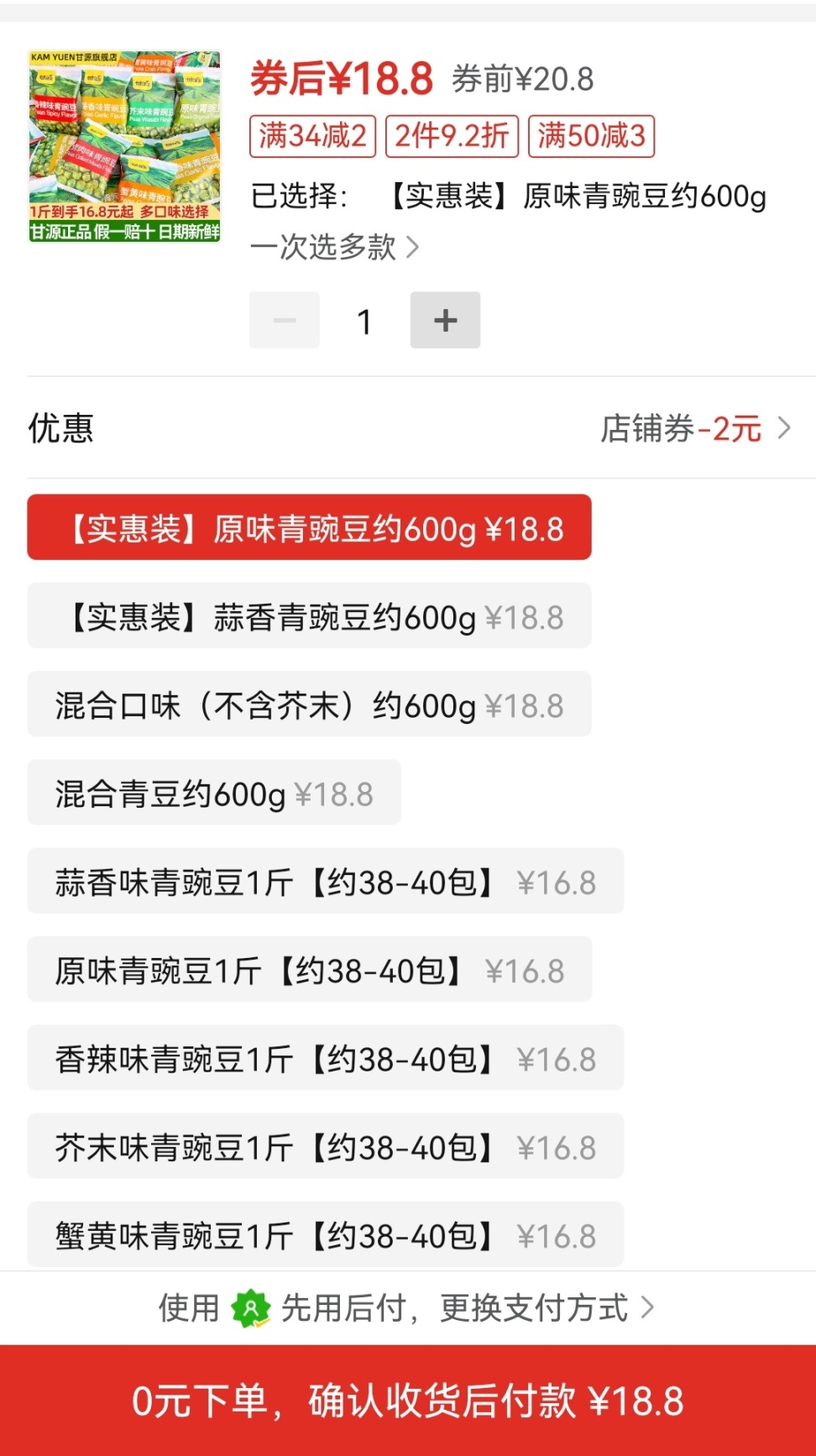Open the product image thumbnail
Screen dimensions: 816x1456
pyautogui.click(x=124, y=146)
